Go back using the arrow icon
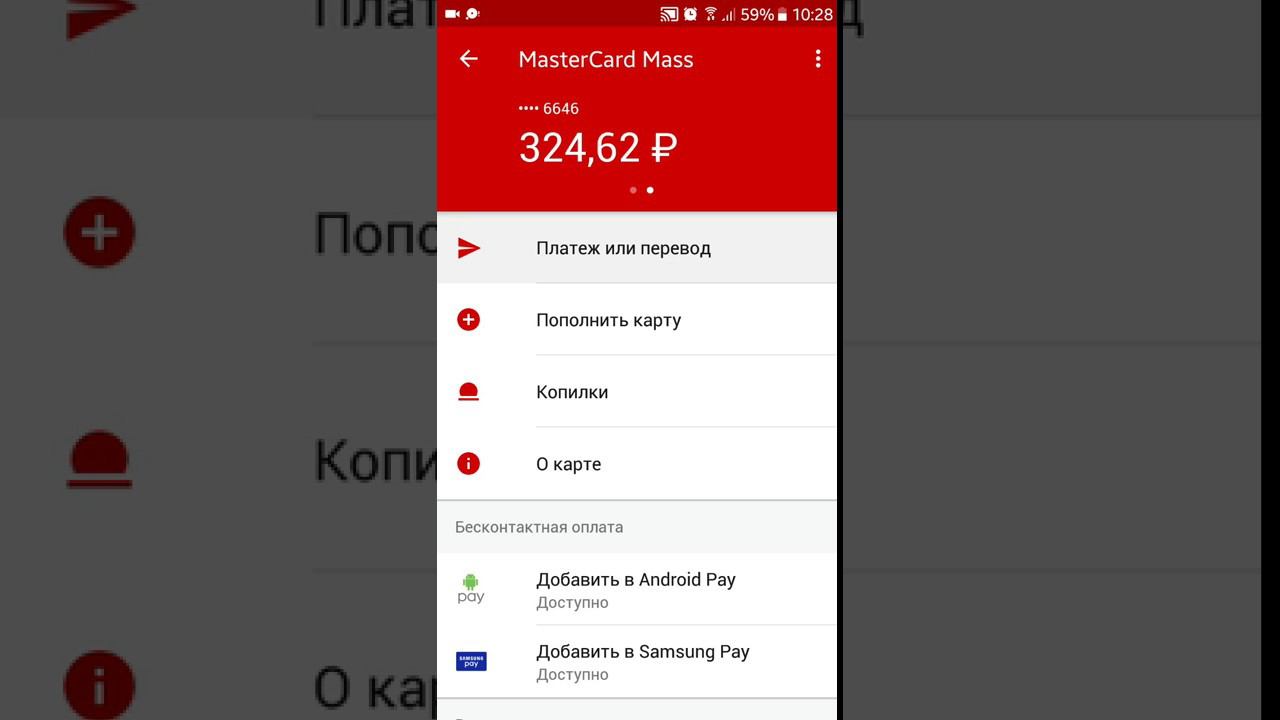Image resolution: width=1280 pixels, height=720 pixels. click(468, 59)
